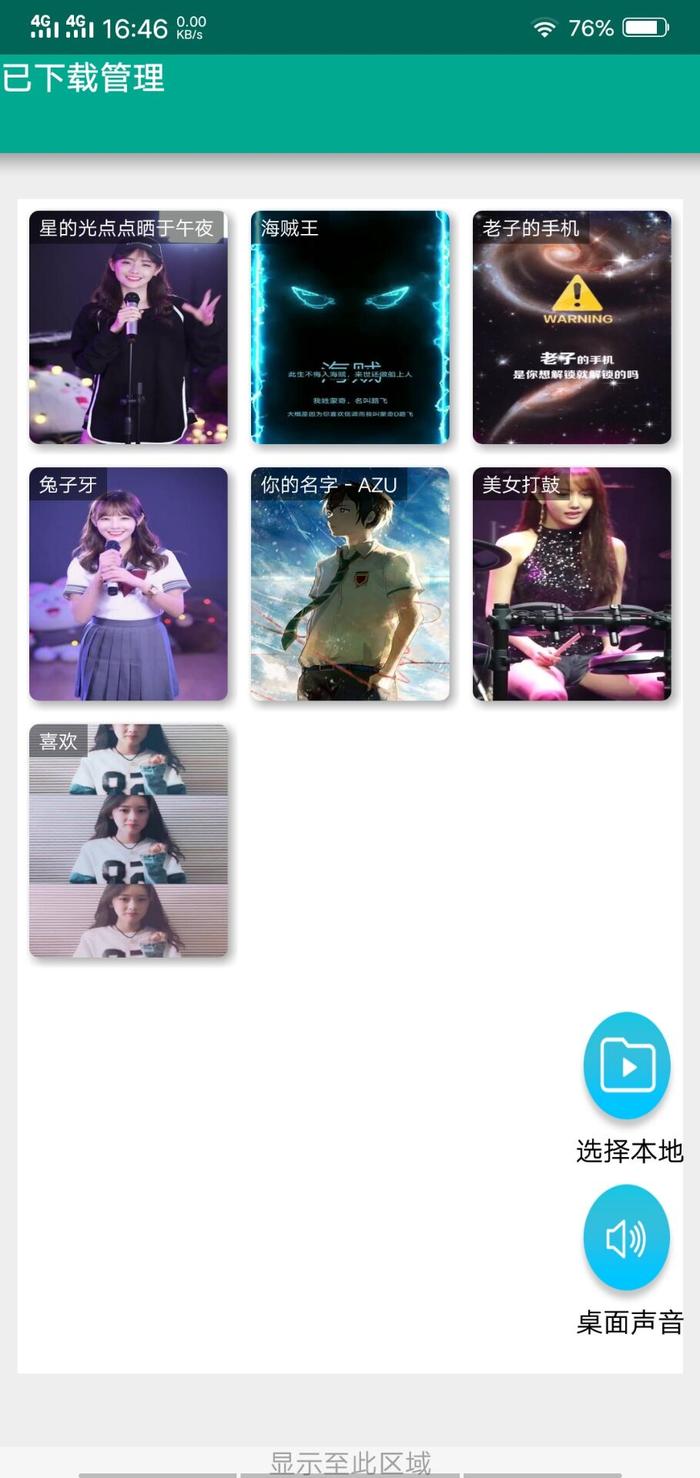Screen dimensions: 700x1478
Task: Open the 星的光点点晒于午夜 wallpaper
Action: point(128,328)
